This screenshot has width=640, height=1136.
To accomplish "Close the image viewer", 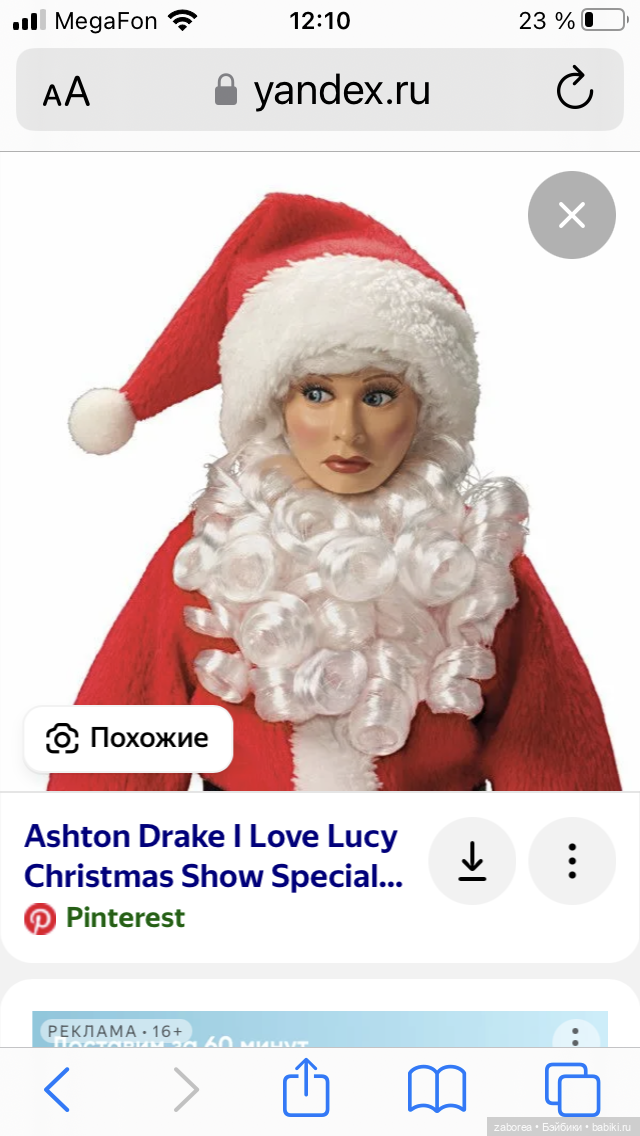I will pos(571,215).
